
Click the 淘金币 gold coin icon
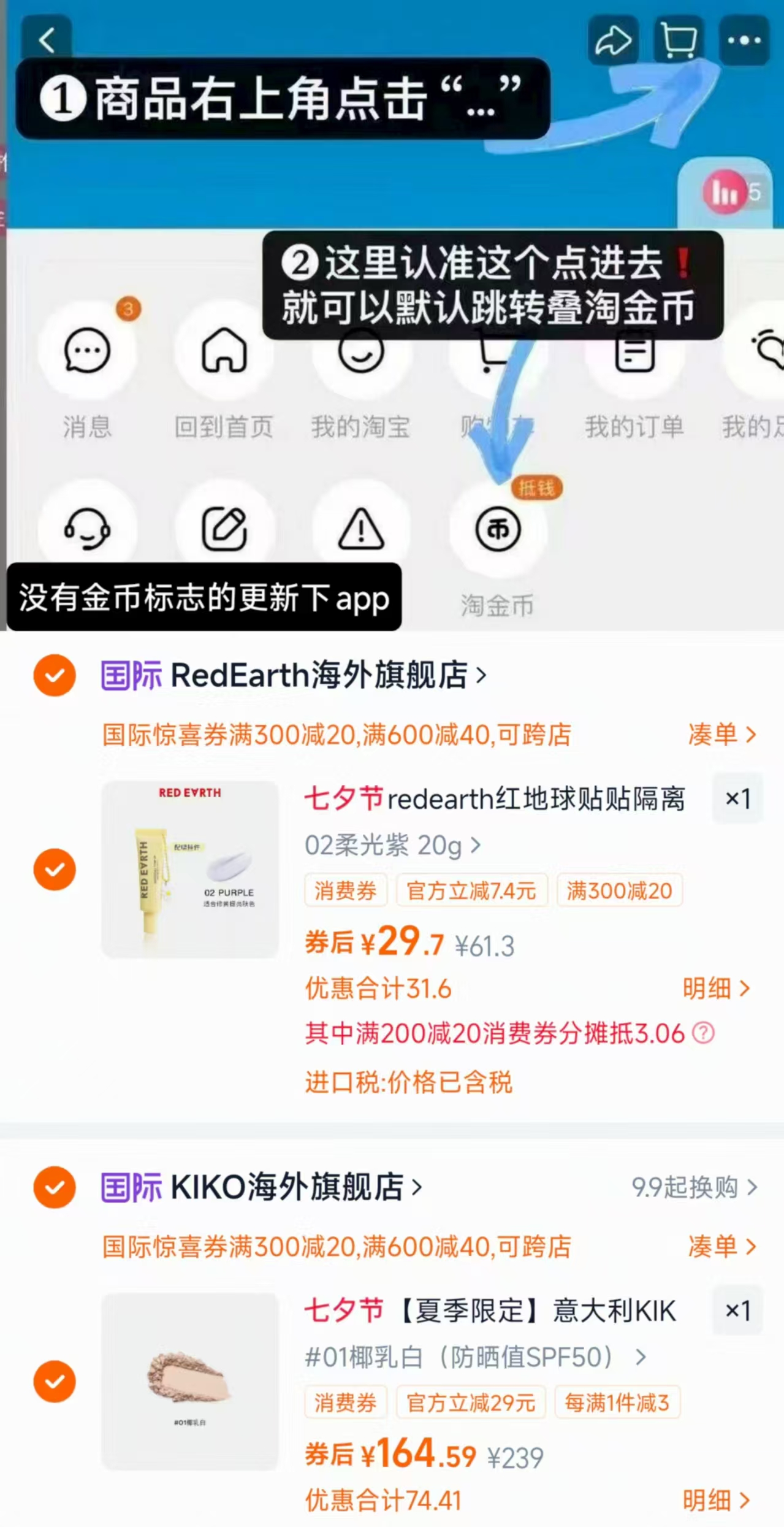coord(498,530)
